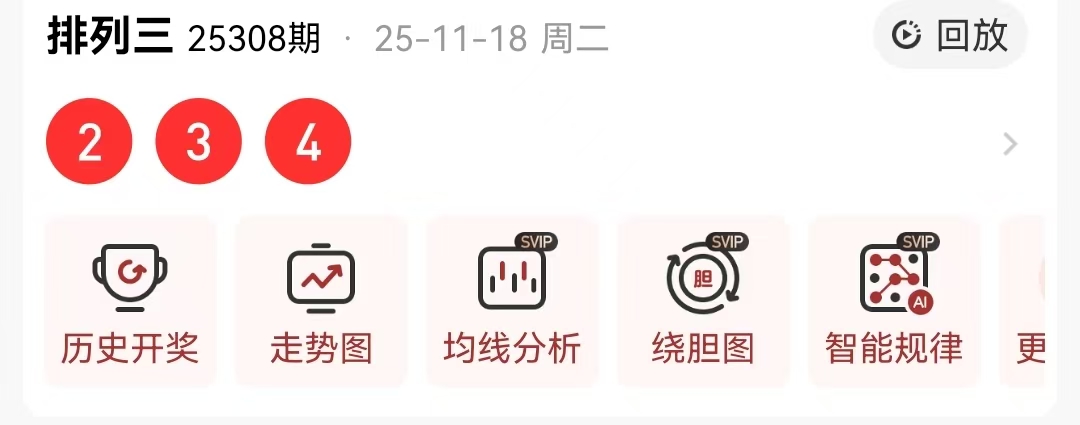Open draw details via the right chevron
1080x425 pixels.
point(1010,144)
